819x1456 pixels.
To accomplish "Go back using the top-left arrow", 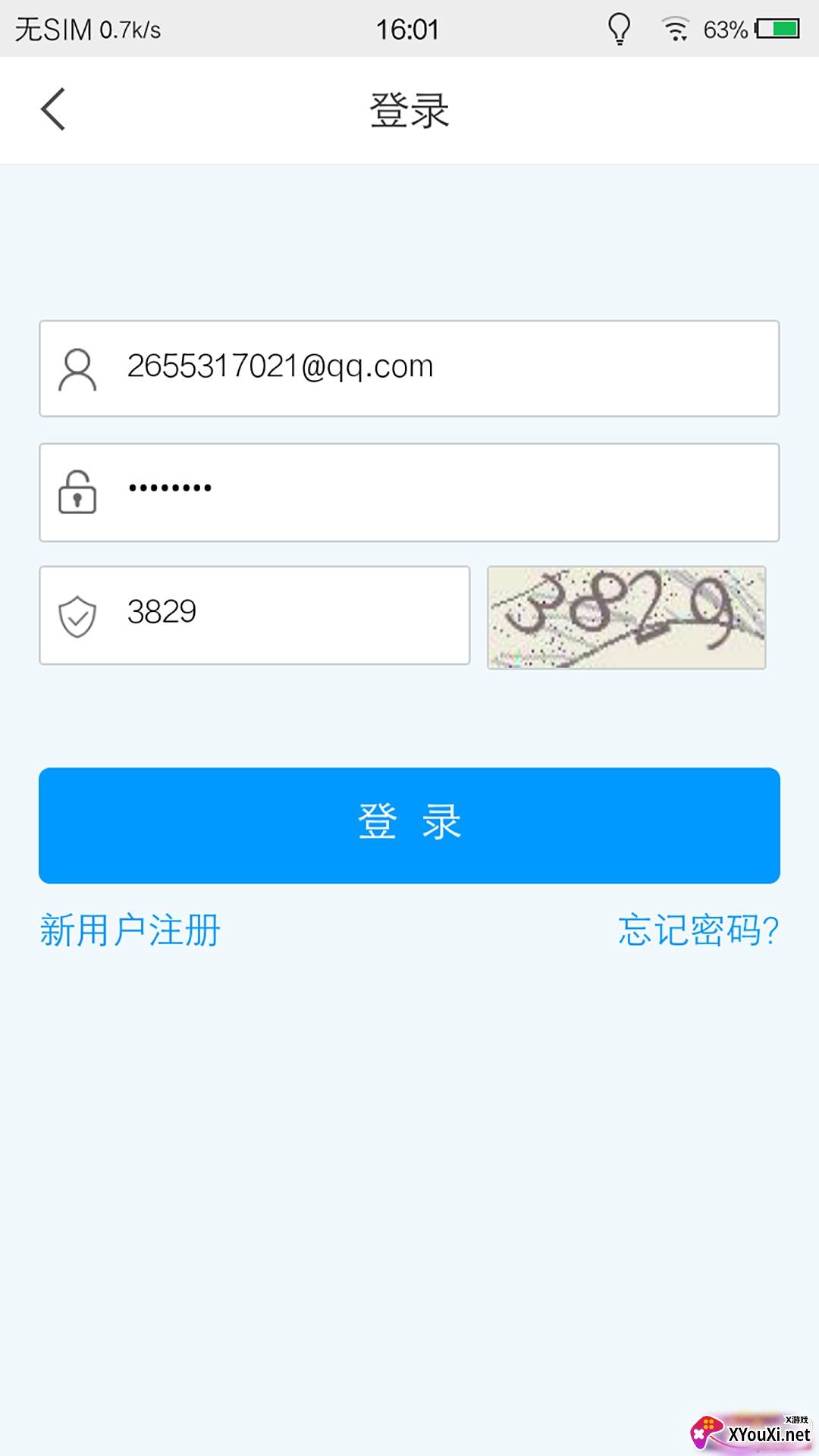I will click(x=53, y=109).
